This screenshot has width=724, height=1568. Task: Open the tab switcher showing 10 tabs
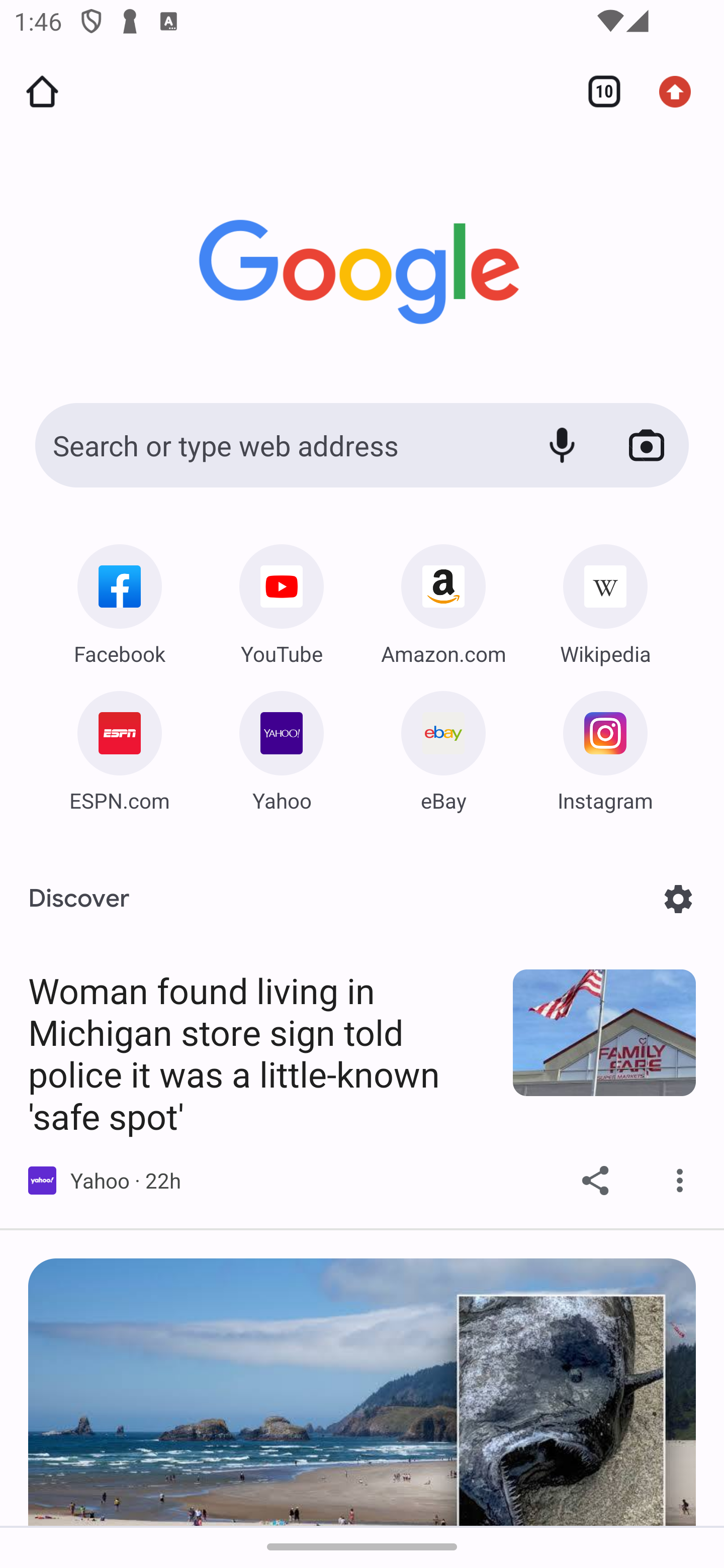click(x=603, y=92)
